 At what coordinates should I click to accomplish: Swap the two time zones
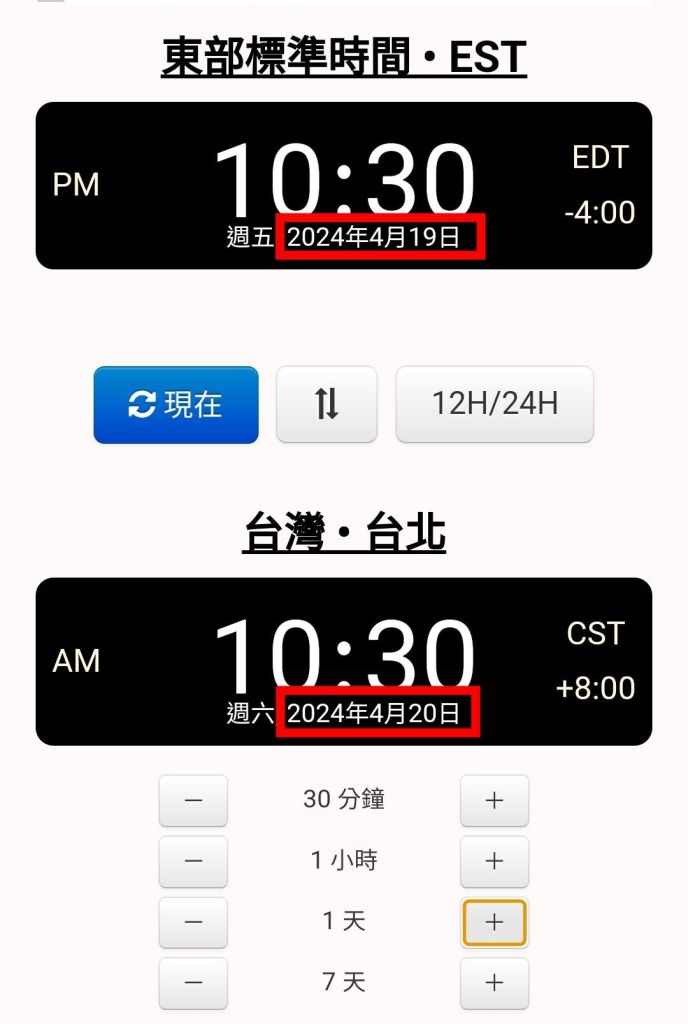[326, 404]
